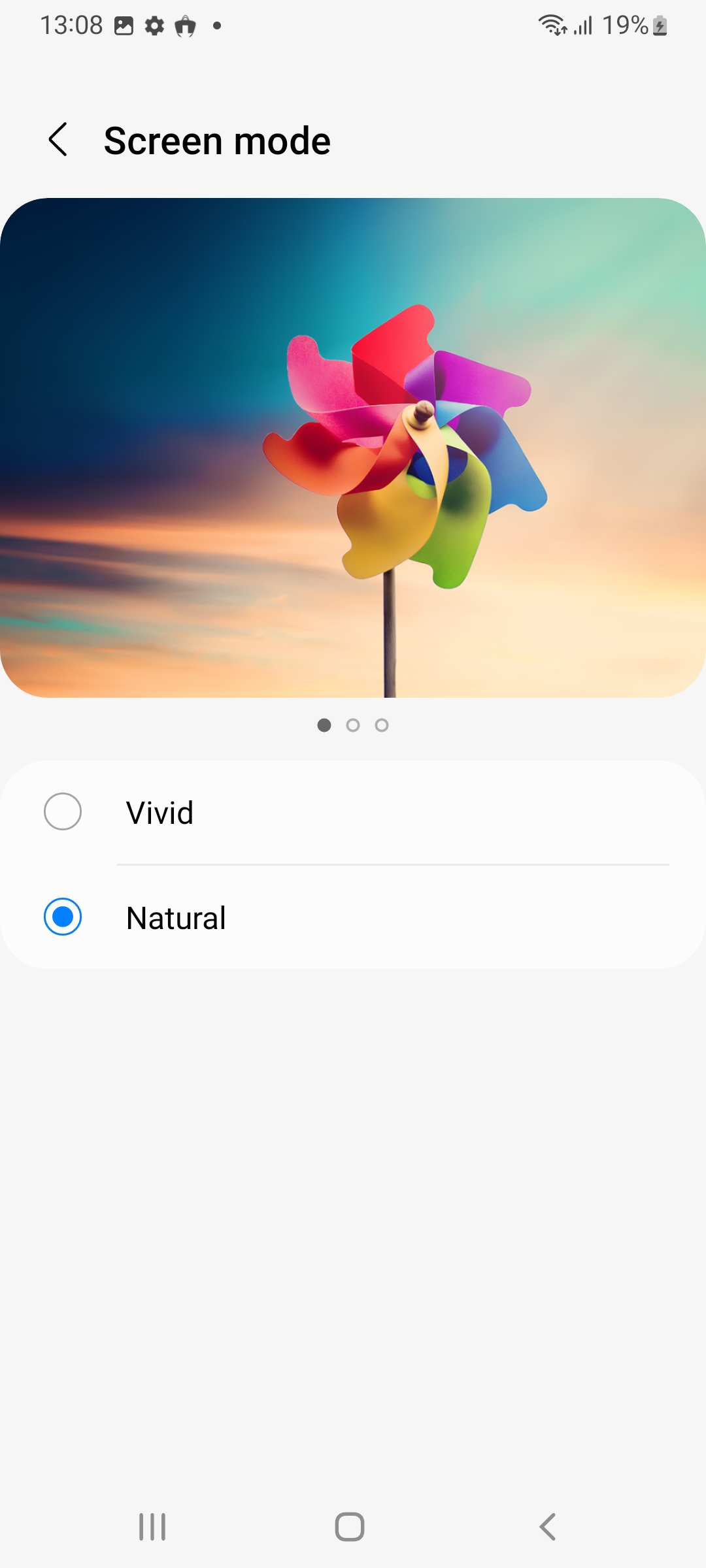The image size is (706, 1568).
Task: Go back from Screen mode
Action: pos(58,140)
